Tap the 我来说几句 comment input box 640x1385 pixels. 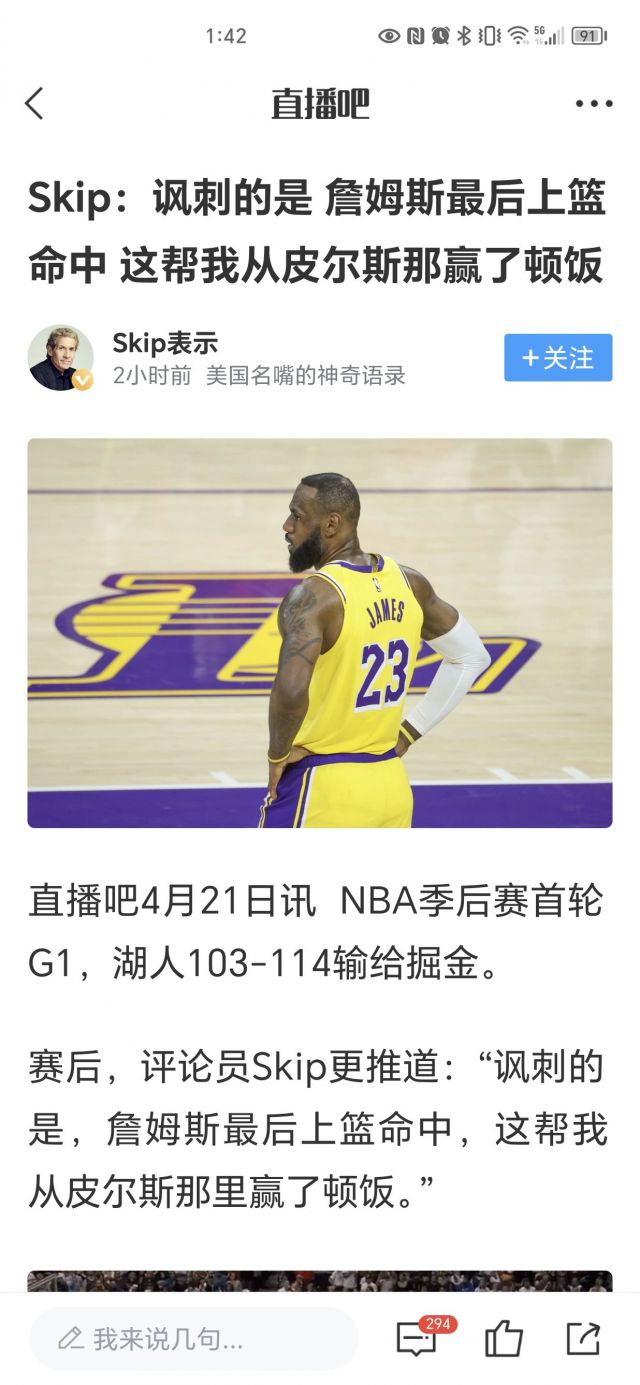pos(194,1339)
